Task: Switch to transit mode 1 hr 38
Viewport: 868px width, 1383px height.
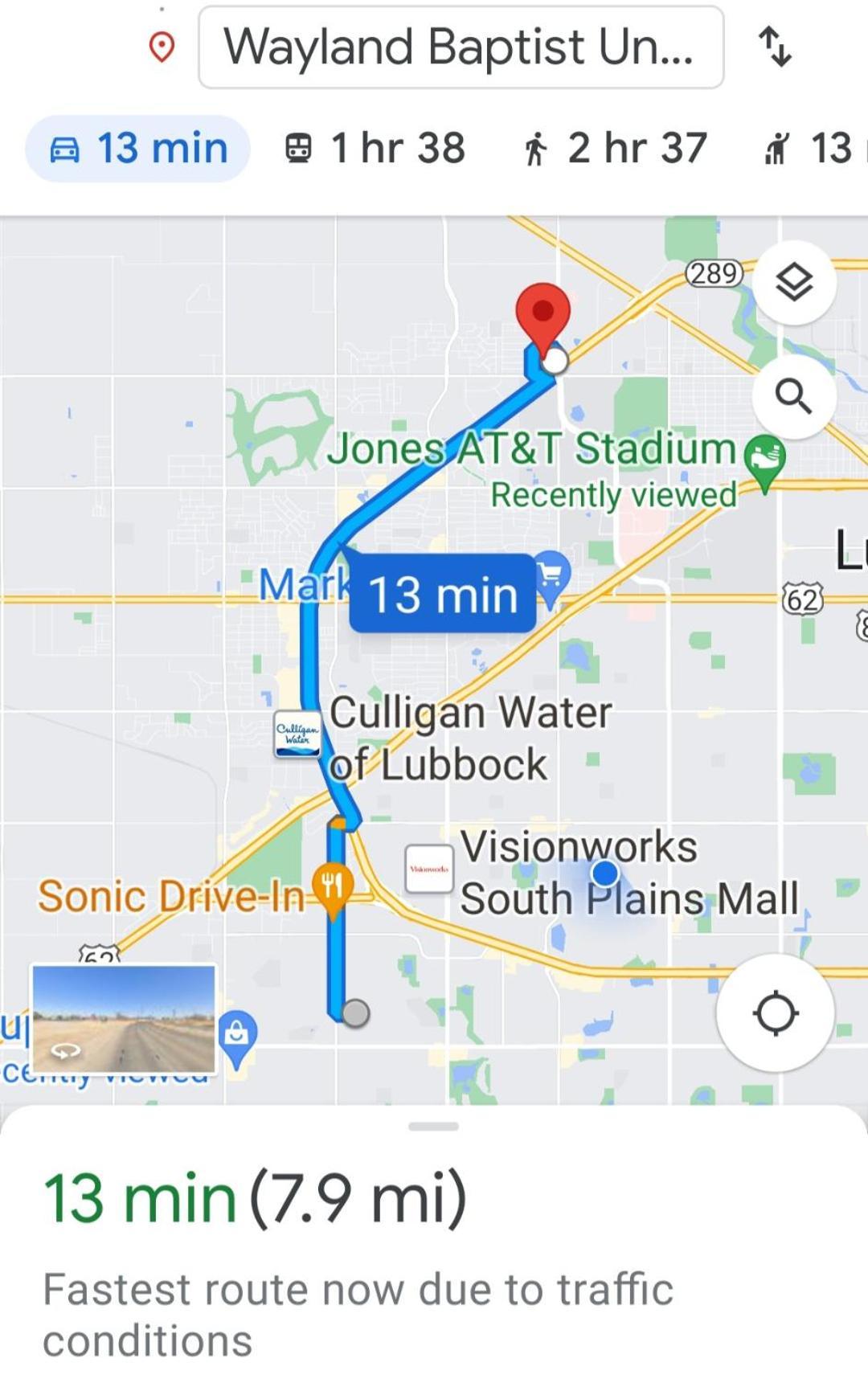Action: 375,149
